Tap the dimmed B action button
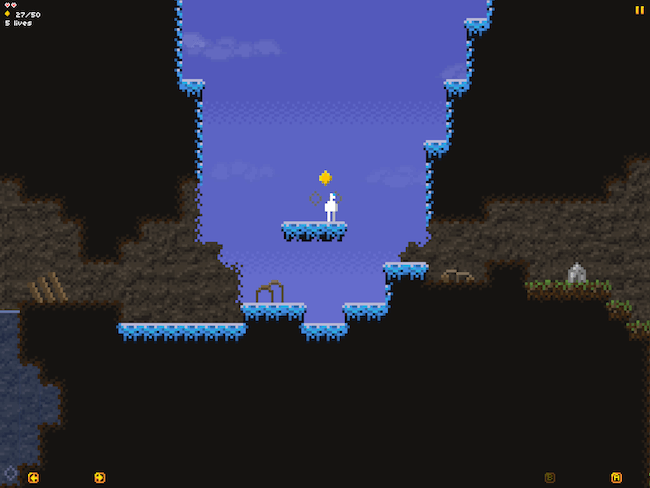The width and height of the screenshot is (650, 488). point(550,477)
